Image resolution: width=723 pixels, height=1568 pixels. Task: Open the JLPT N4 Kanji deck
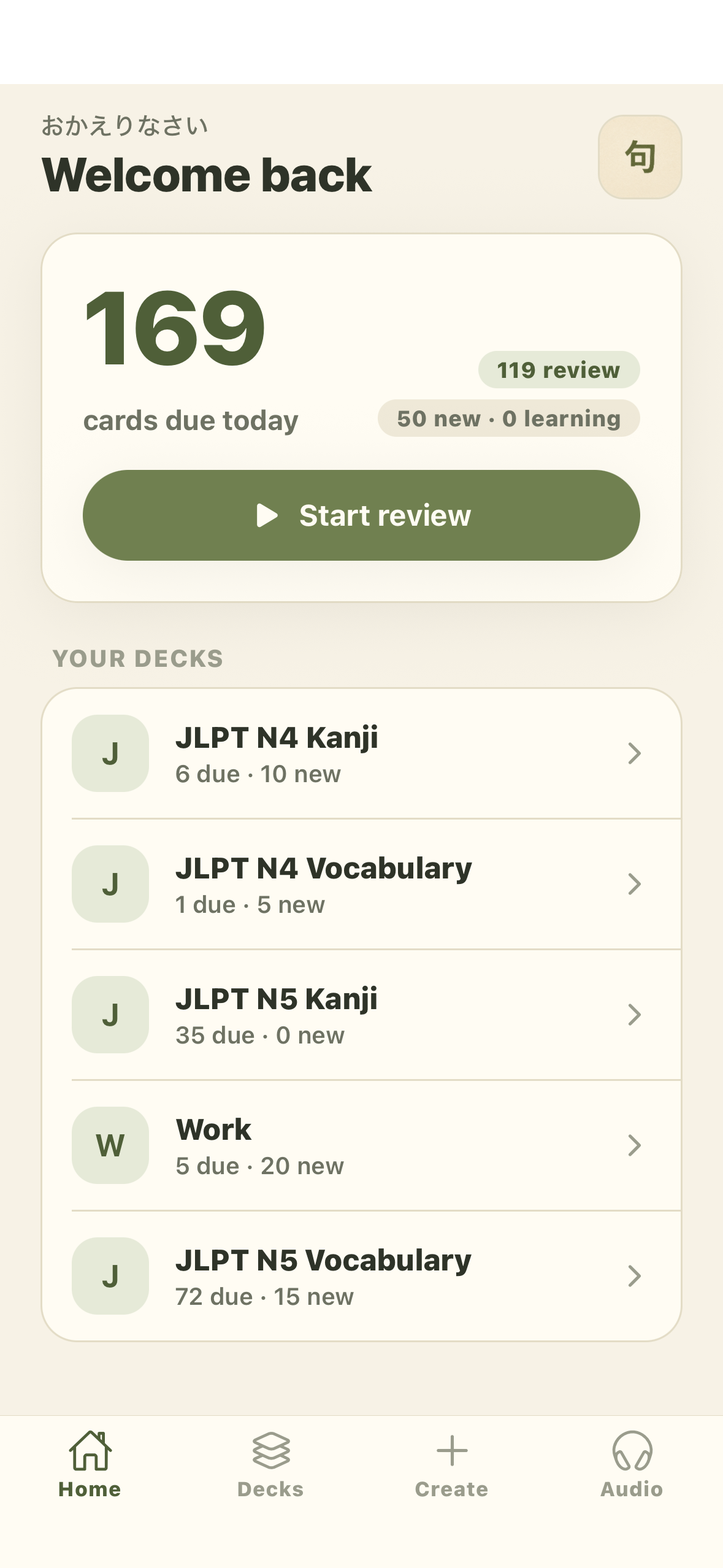pos(361,753)
